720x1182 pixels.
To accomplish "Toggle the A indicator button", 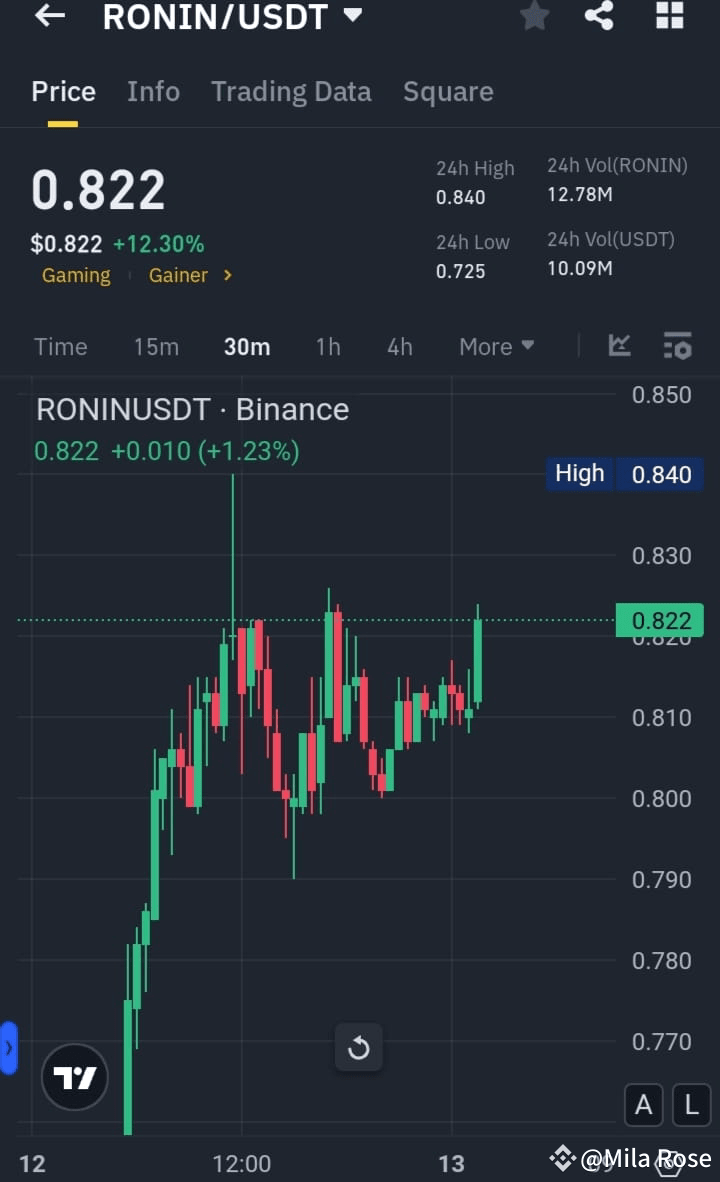I will point(643,1104).
